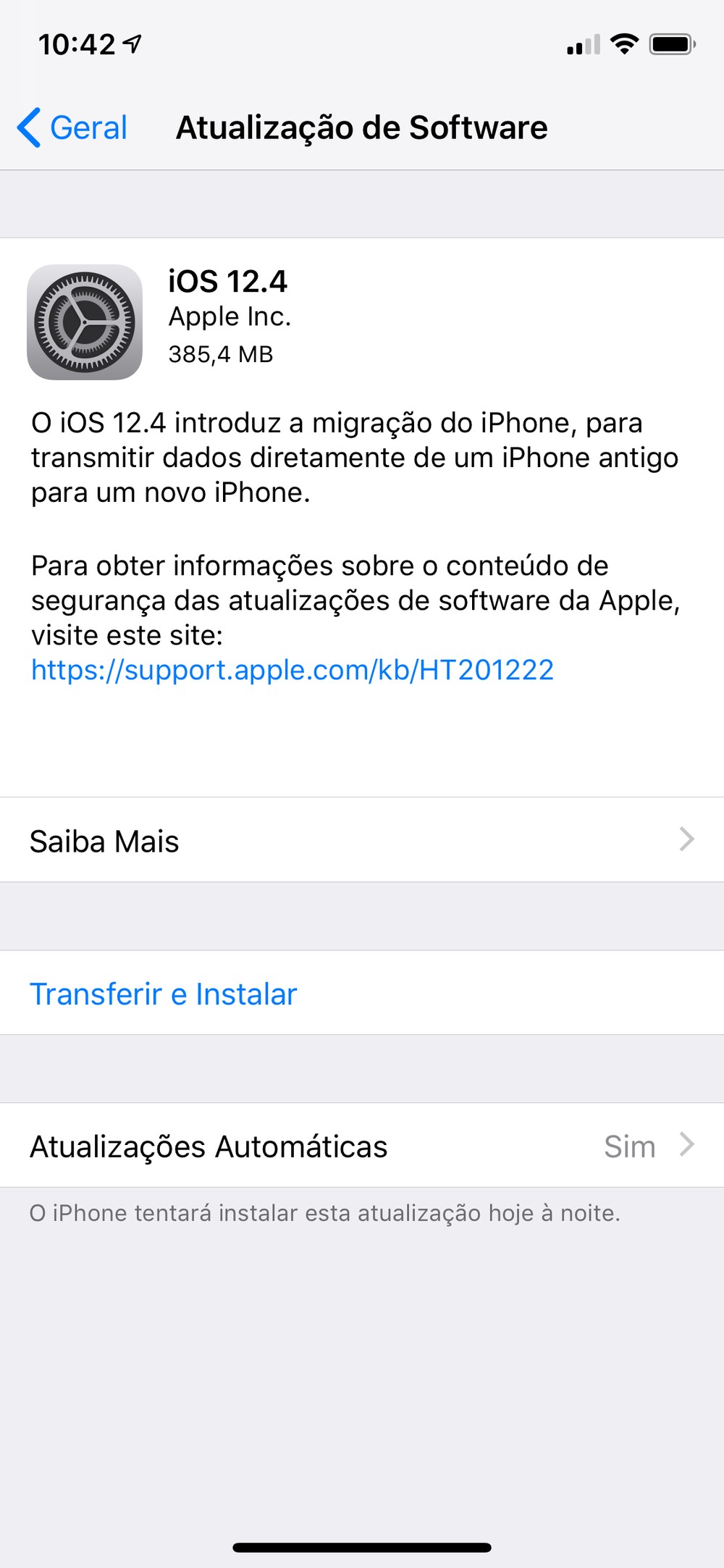Go back to Geral settings
The height and width of the screenshot is (1568, 724).
[72, 128]
